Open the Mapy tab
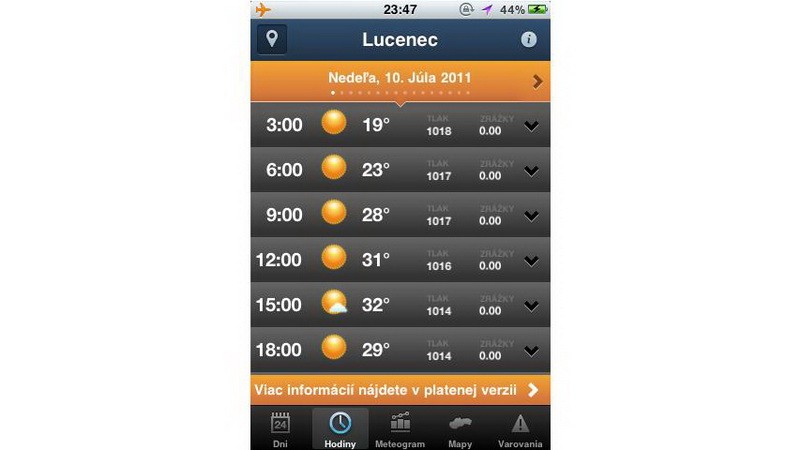800x450 pixels. [460, 428]
